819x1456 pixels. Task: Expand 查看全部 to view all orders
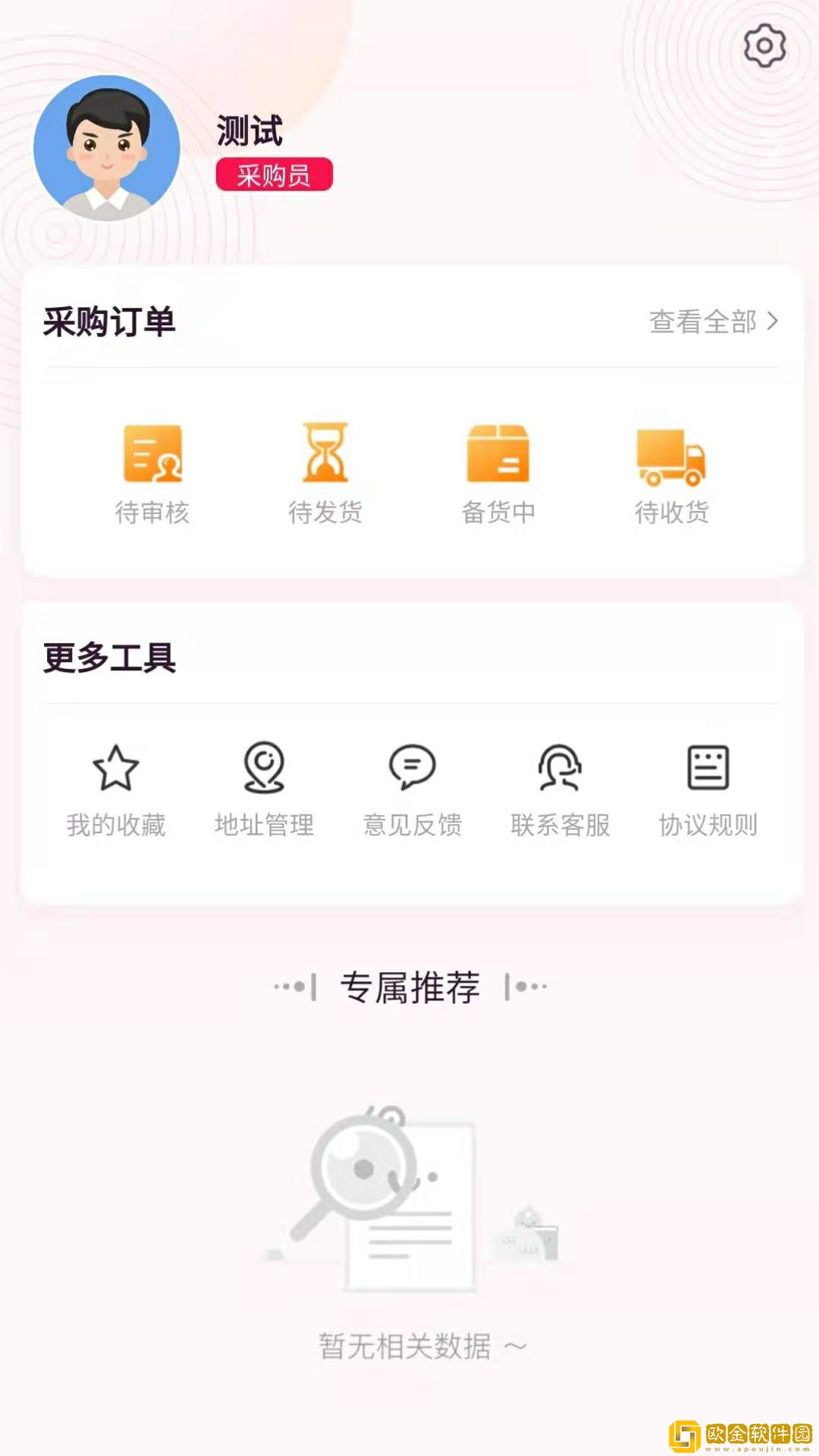(x=701, y=322)
